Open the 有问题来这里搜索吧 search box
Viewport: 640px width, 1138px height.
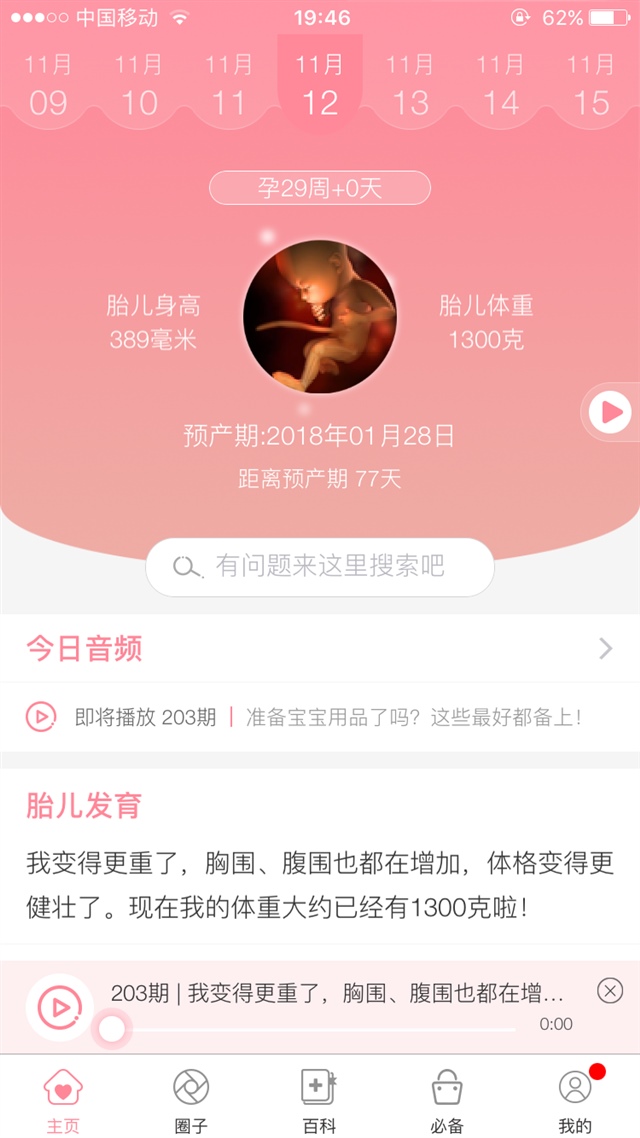tap(320, 567)
